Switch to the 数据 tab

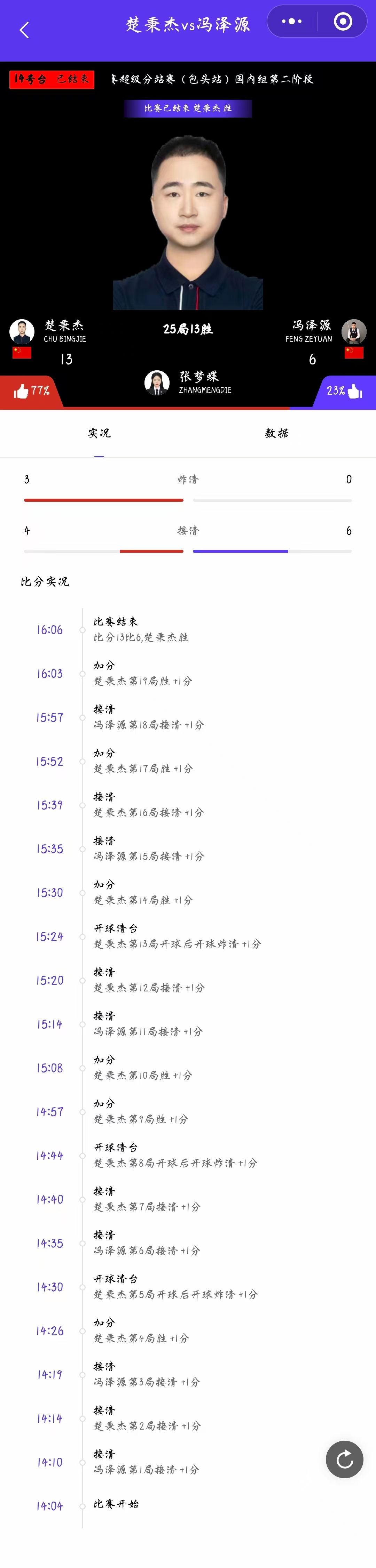(277, 433)
